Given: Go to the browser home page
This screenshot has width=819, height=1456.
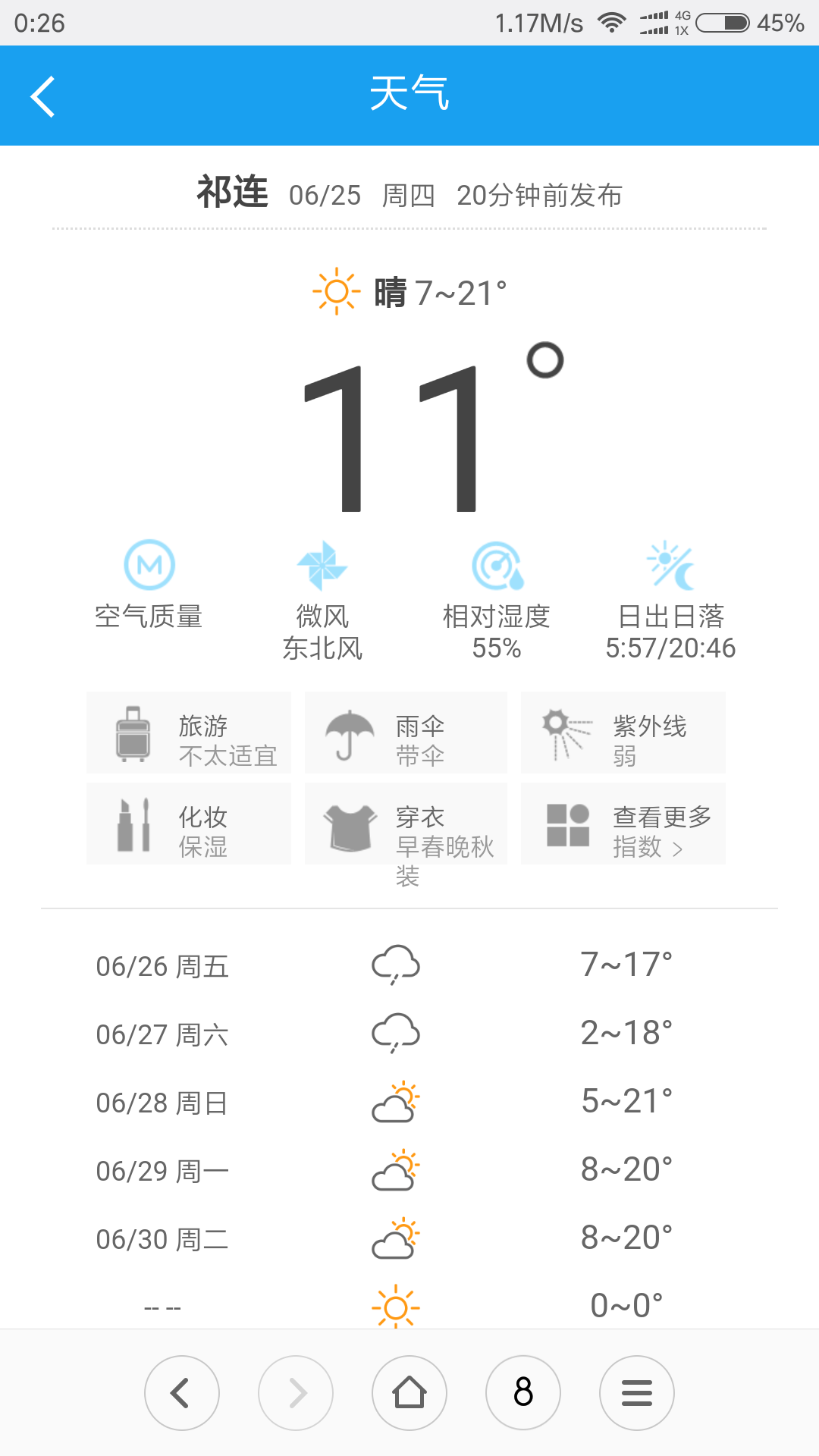Looking at the screenshot, I should pyautogui.click(x=409, y=1393).
